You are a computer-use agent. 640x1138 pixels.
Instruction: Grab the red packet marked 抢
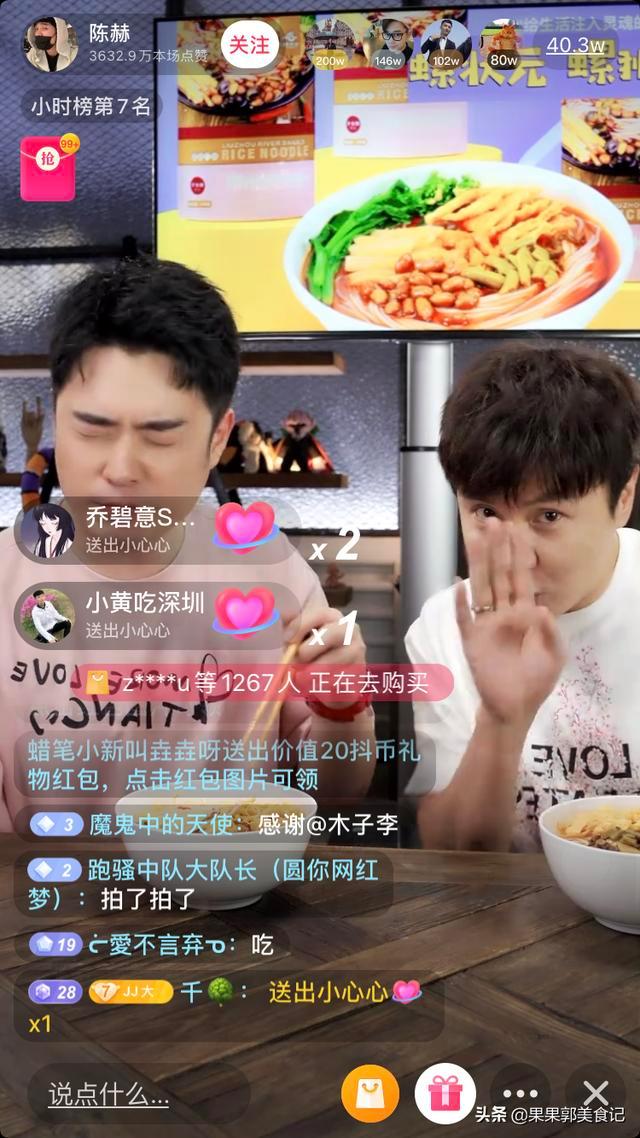coord(49,168)
